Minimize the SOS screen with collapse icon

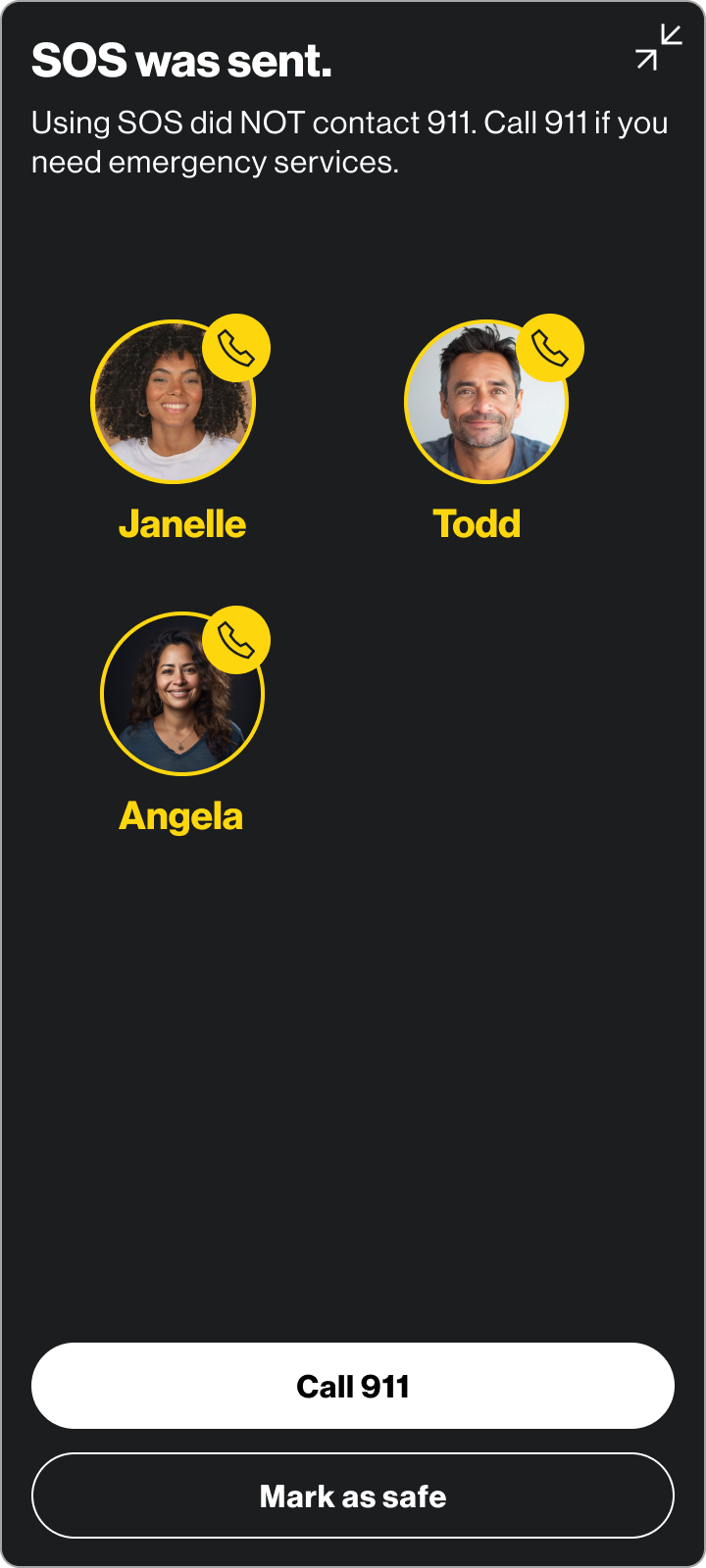click(x=659, y=47)
